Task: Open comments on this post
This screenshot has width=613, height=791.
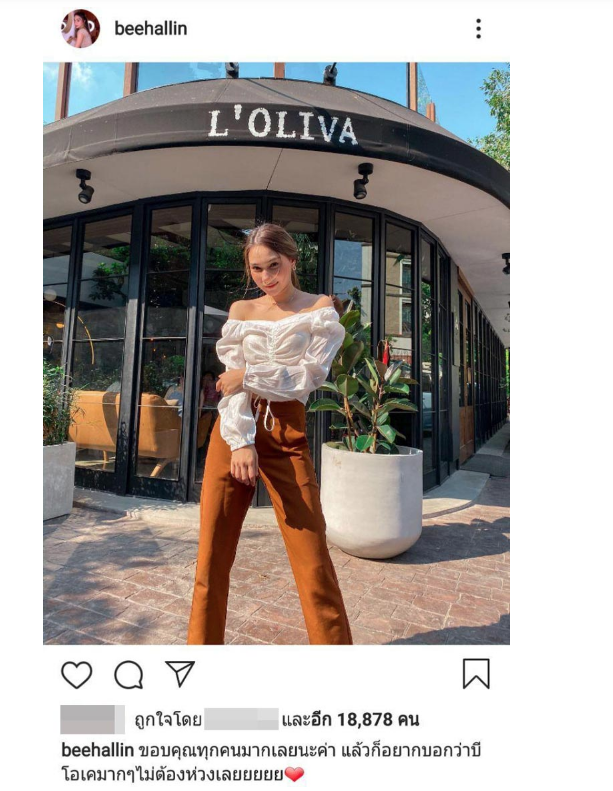Action: tap(128, 675)
